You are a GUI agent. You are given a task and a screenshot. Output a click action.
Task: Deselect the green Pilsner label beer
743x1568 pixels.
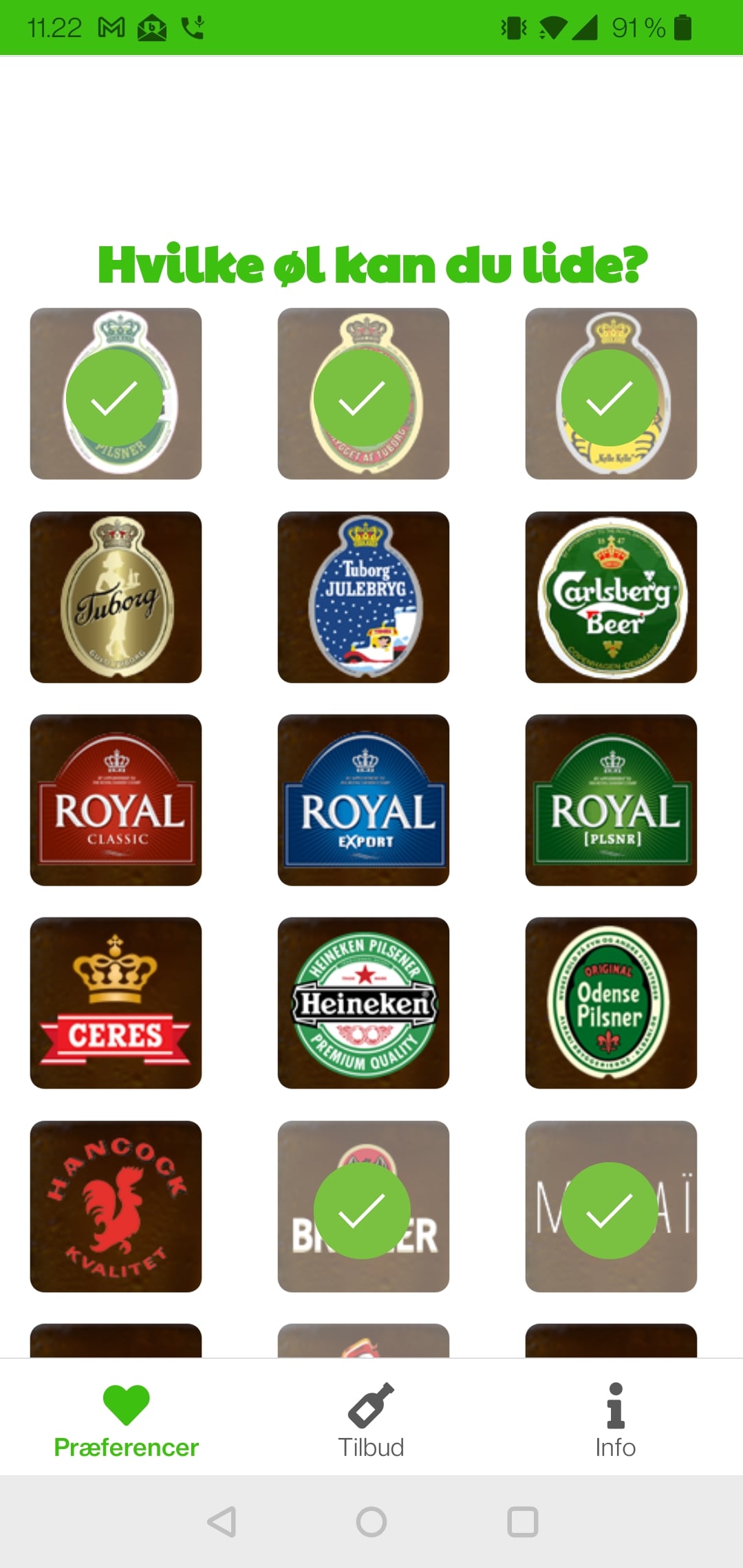(116, 394)
